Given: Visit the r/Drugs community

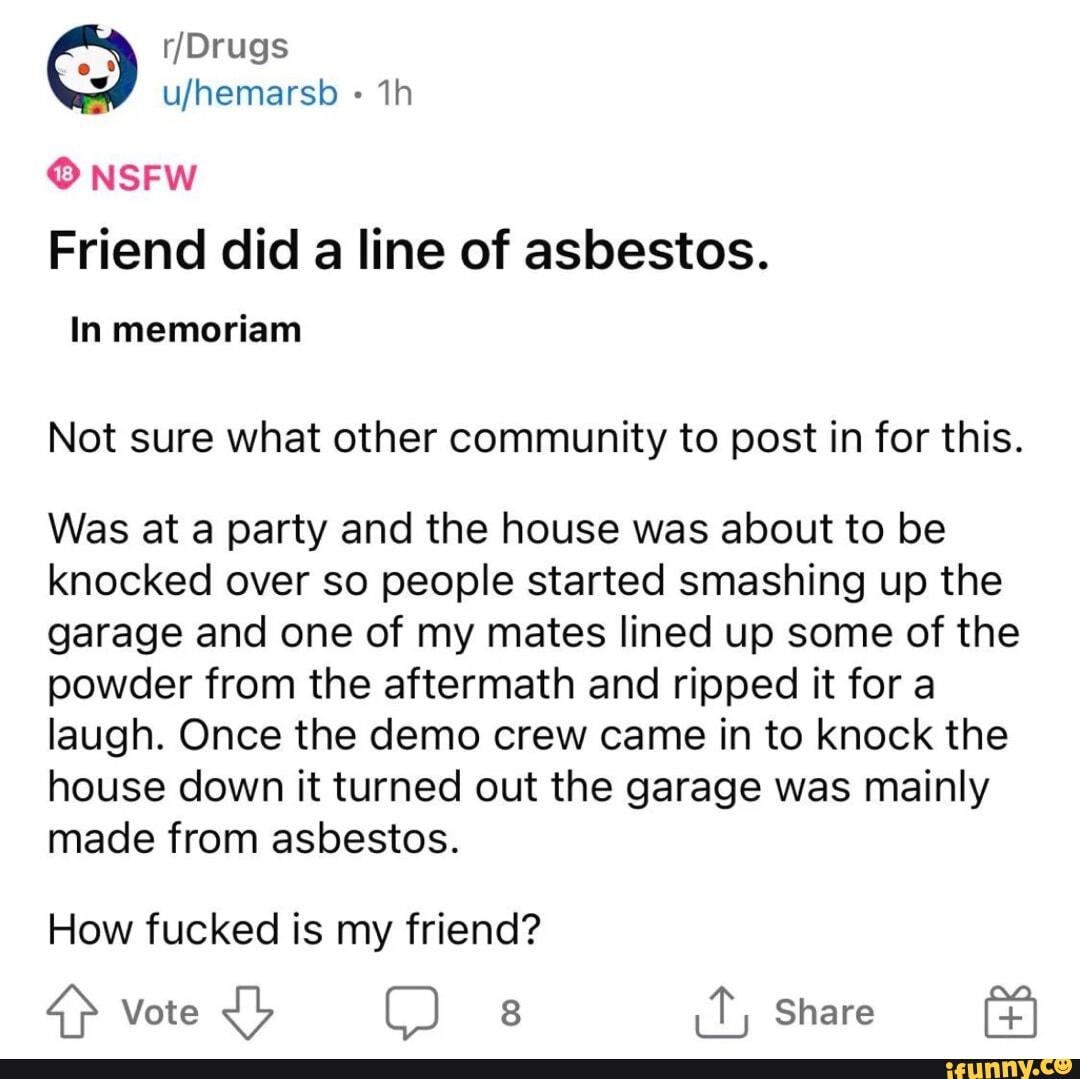Looking at the screenshot, I should click(x=224, y=46).
